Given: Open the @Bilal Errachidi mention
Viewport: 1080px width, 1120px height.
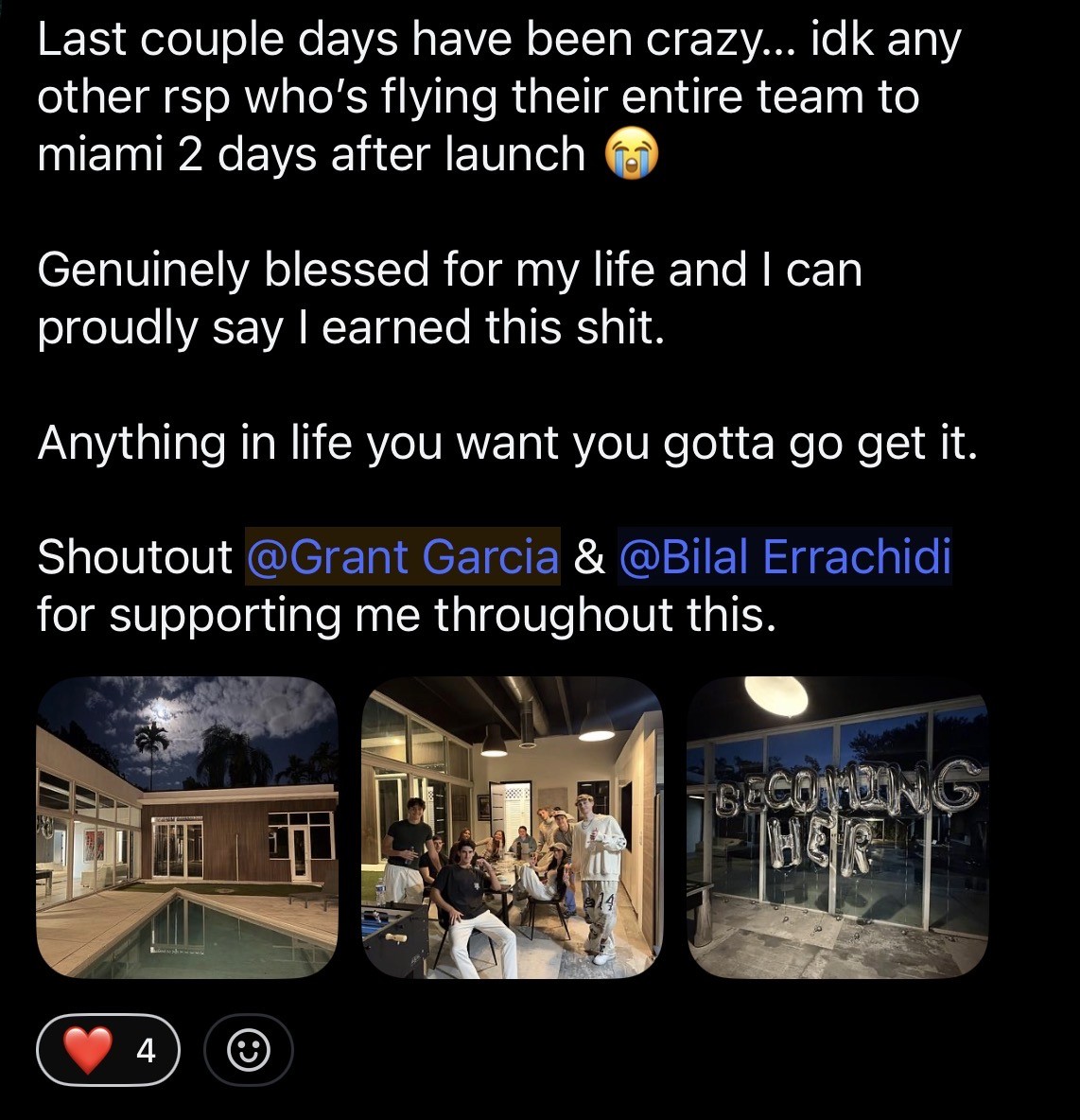Looking at the screenshot, I should click(x=784, y=556).
